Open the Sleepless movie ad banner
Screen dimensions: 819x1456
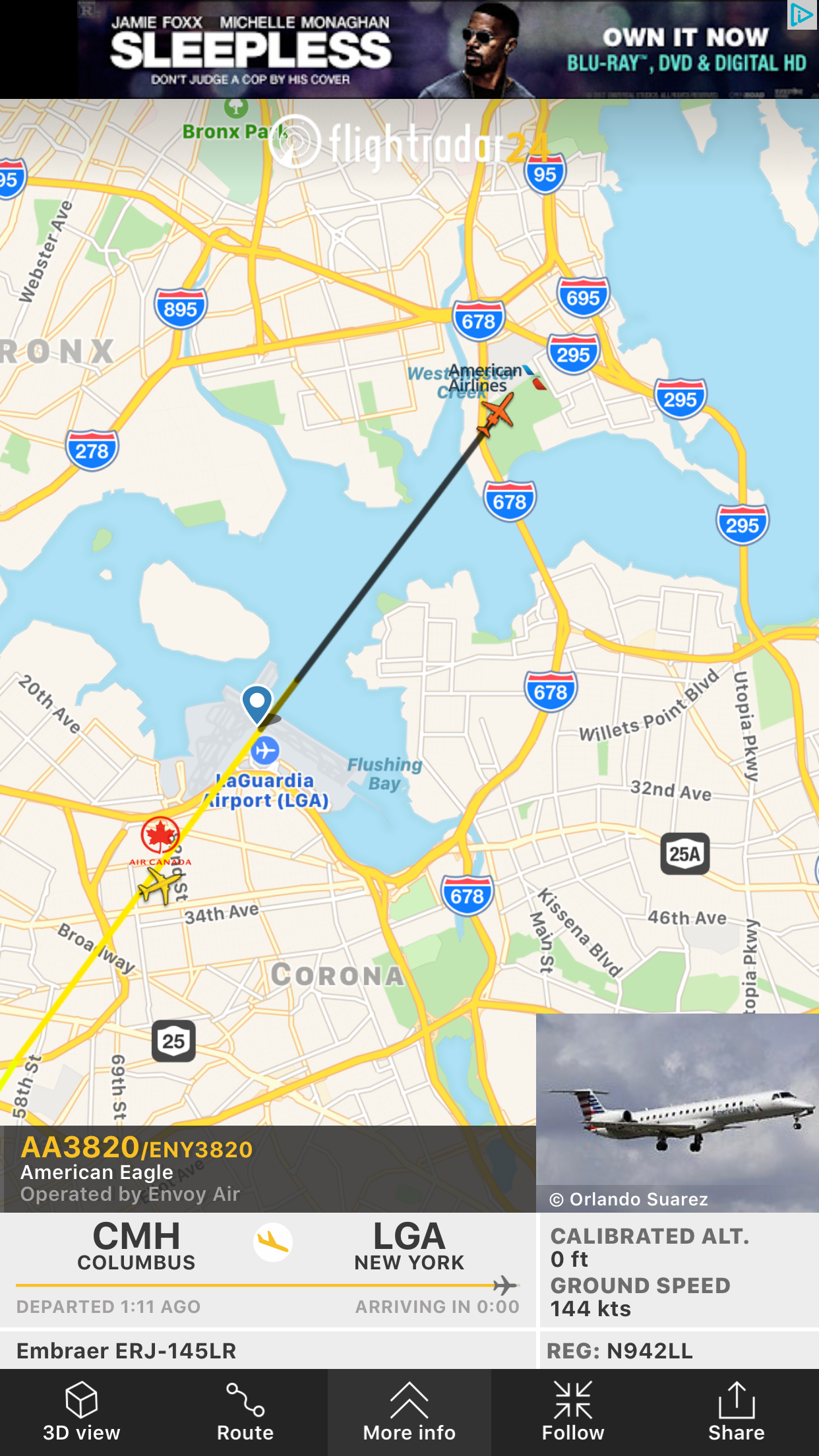pos(435,49)
